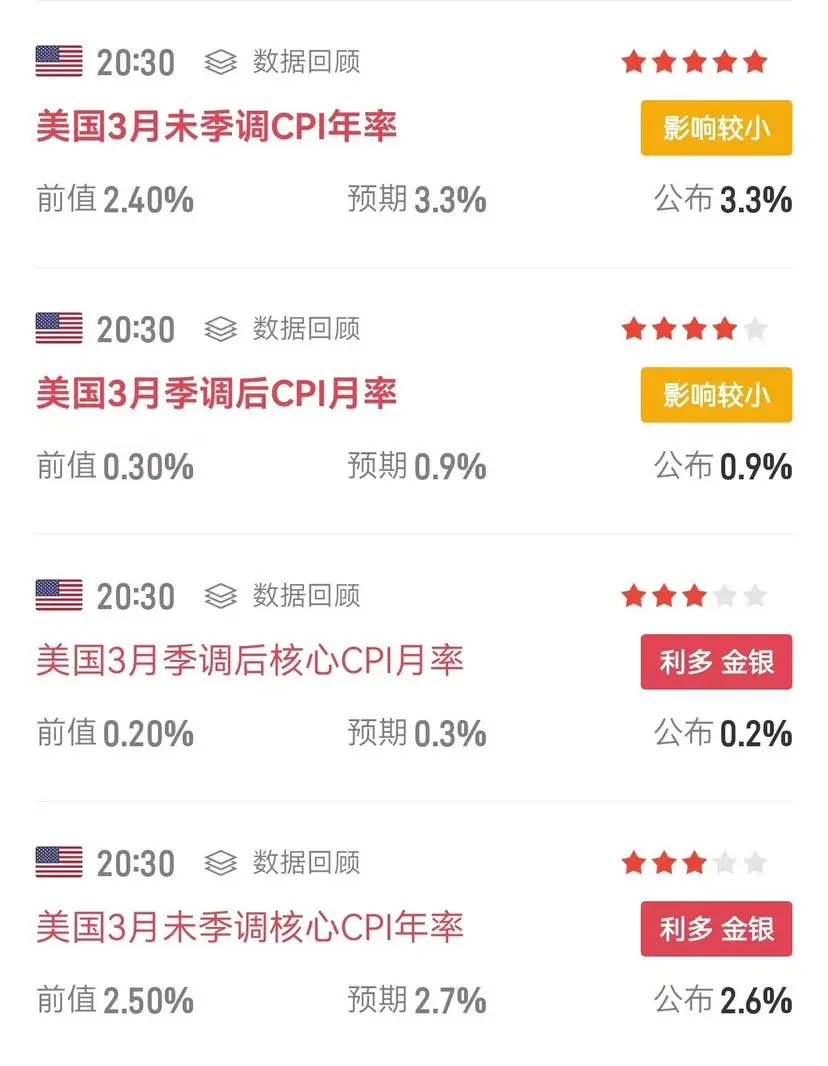Open 美国3月季调后核心CPI月率 data details
Image resolution: width=828 pixels, height=1066 pixels.
[x=249, y=661]
